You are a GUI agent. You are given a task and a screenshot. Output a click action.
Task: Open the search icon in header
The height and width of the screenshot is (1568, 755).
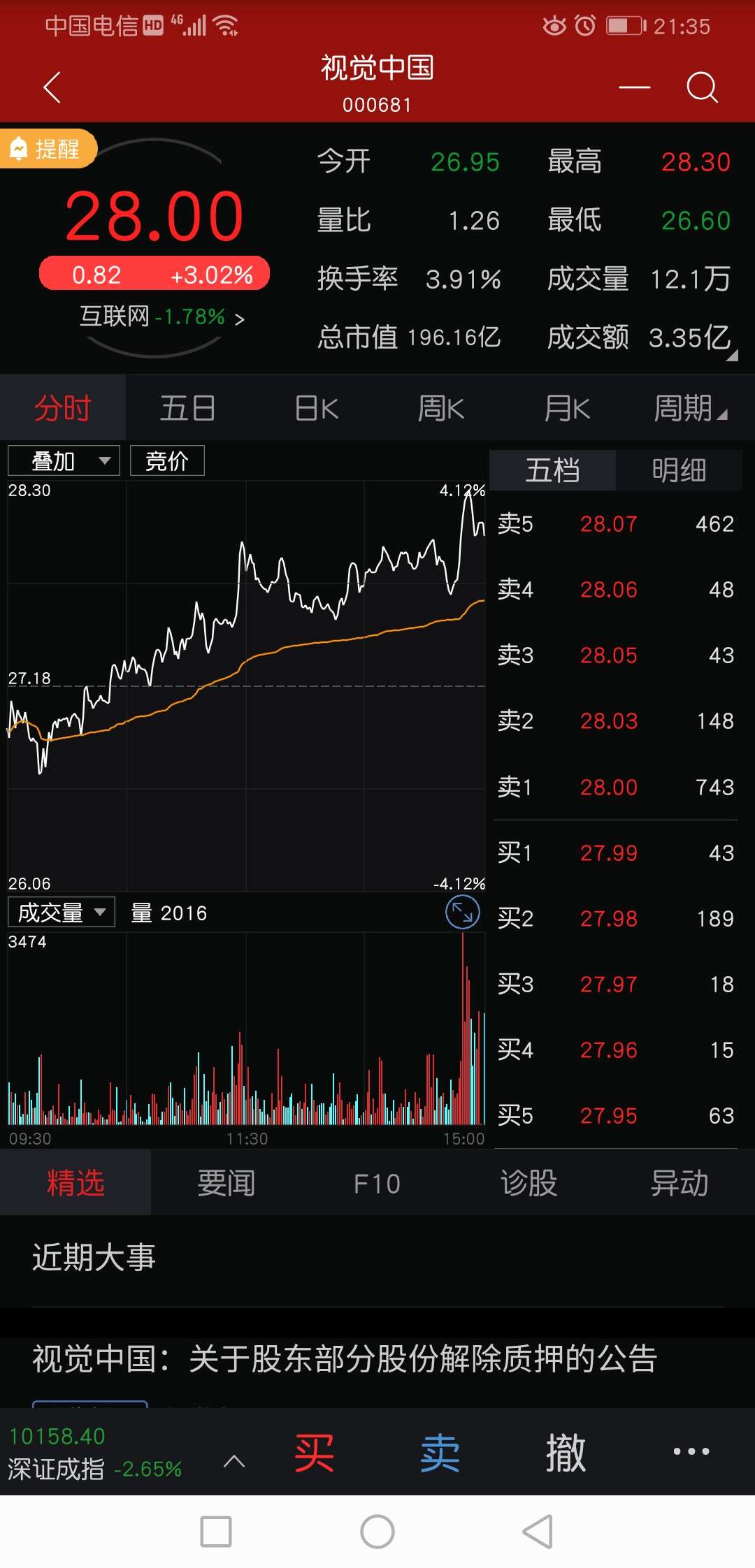click(x=702, y=87)
